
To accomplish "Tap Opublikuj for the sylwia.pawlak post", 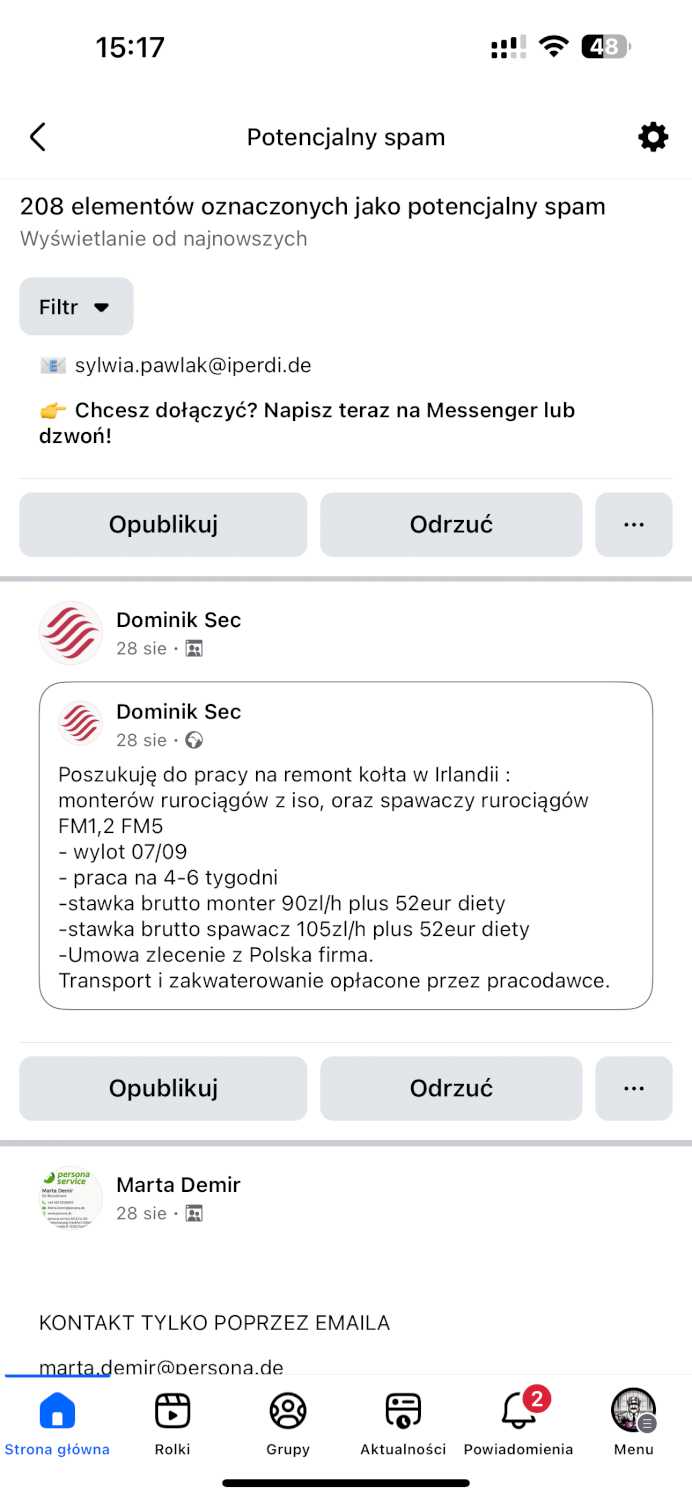I will [163, 524].
